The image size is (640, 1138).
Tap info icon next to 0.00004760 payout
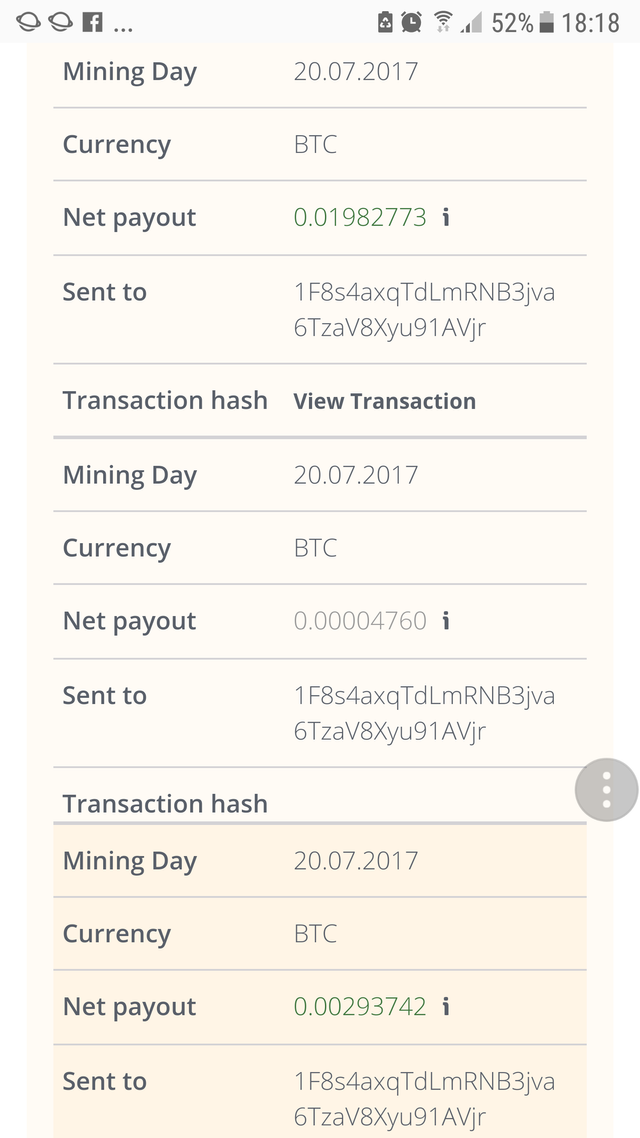click(x=446, y=621)
